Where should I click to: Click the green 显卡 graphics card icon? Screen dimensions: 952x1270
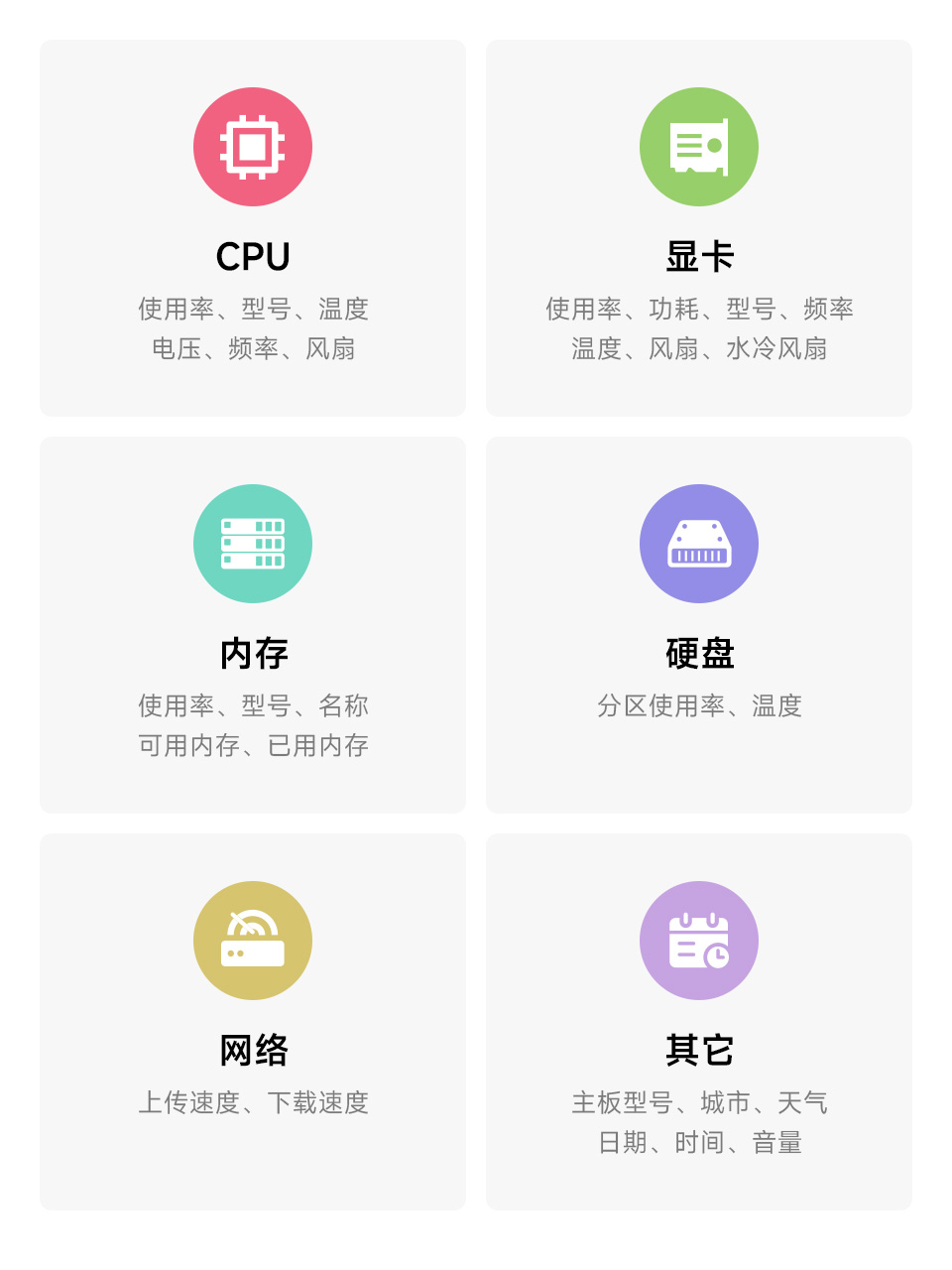click(x=699, y=146)
